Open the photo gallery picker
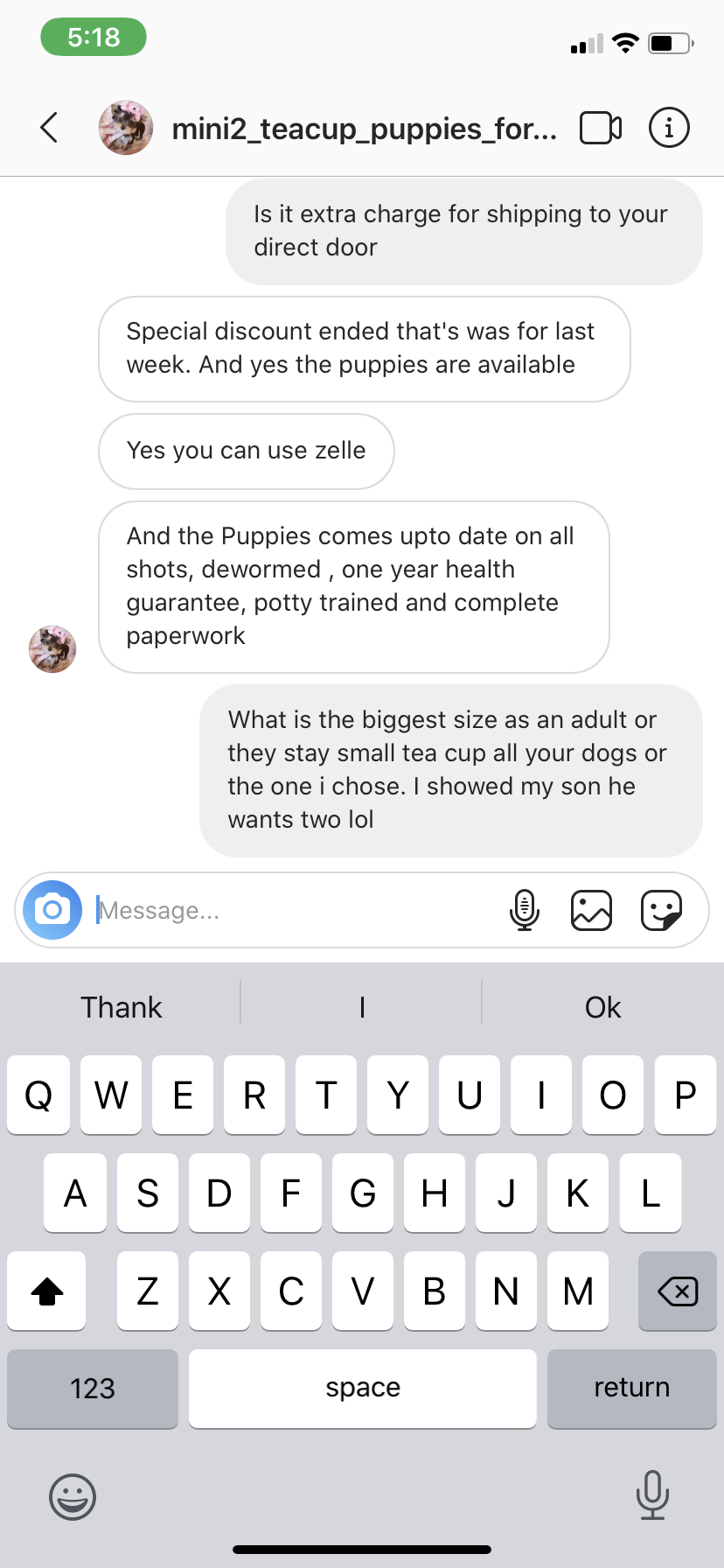The width and height of the screenshot is (724, 1568). [x=591, y=910]
